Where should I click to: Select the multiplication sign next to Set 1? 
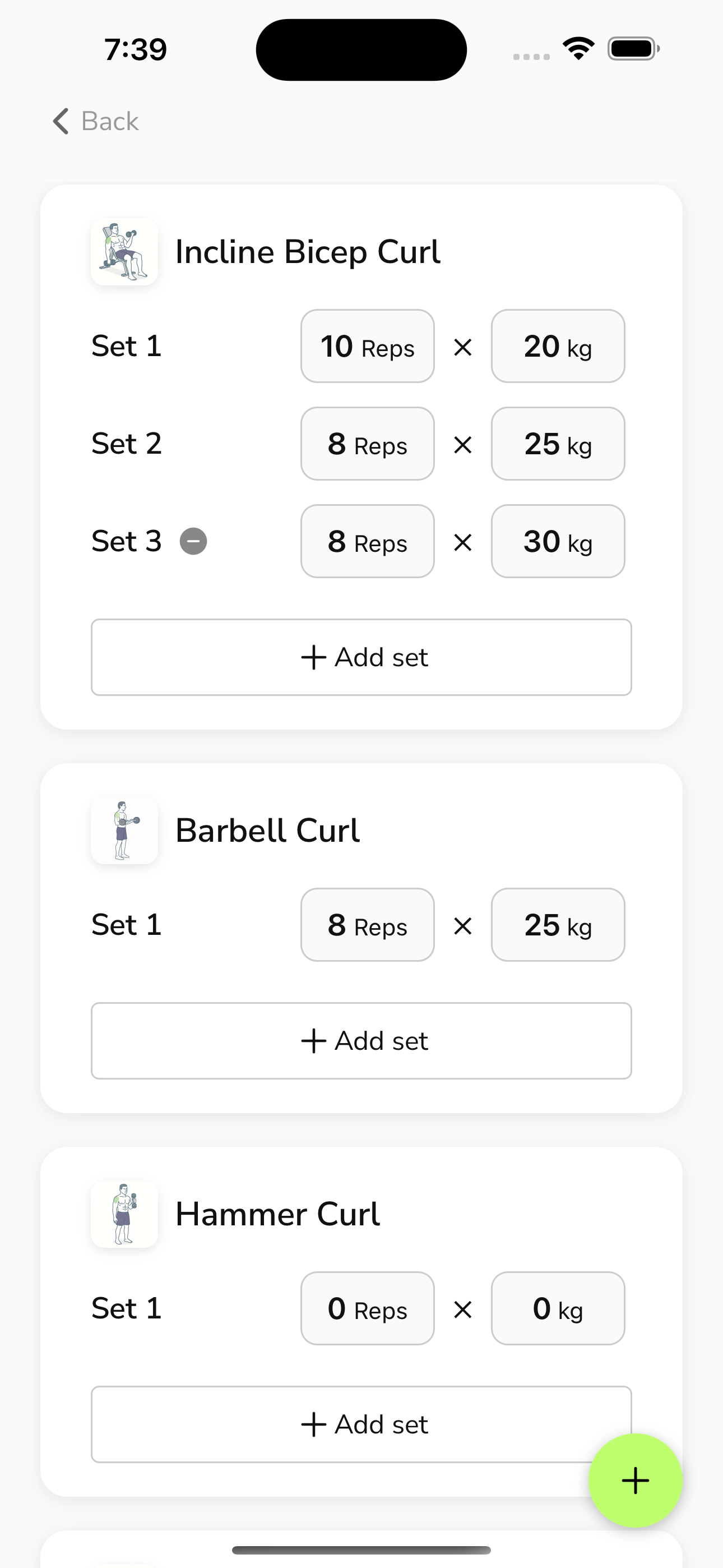point(462,347)
